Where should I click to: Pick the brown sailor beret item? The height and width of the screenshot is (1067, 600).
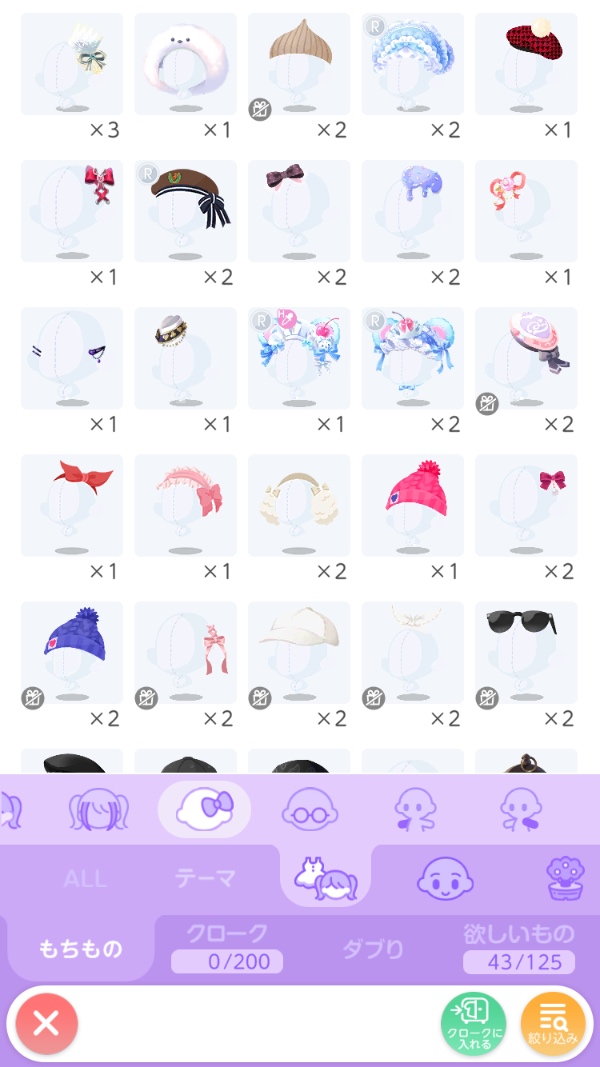[x=186, y=211]
